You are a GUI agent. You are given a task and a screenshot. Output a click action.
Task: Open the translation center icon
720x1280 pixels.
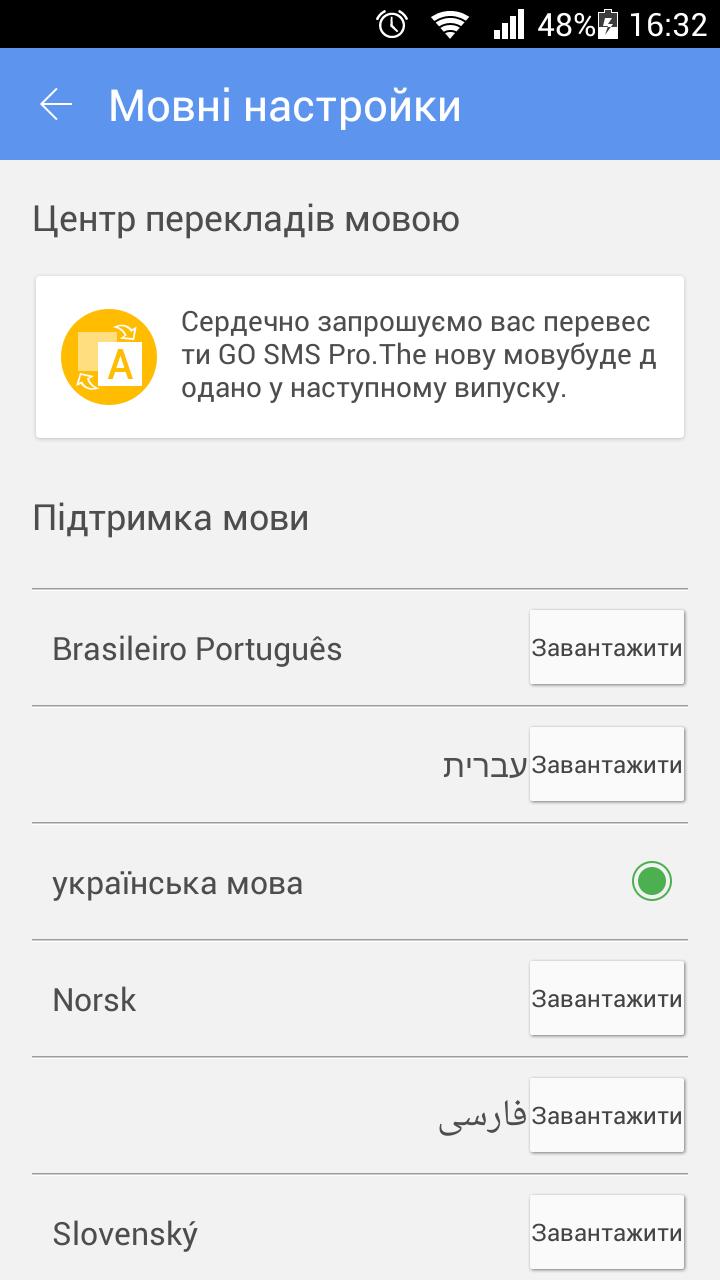110,353
